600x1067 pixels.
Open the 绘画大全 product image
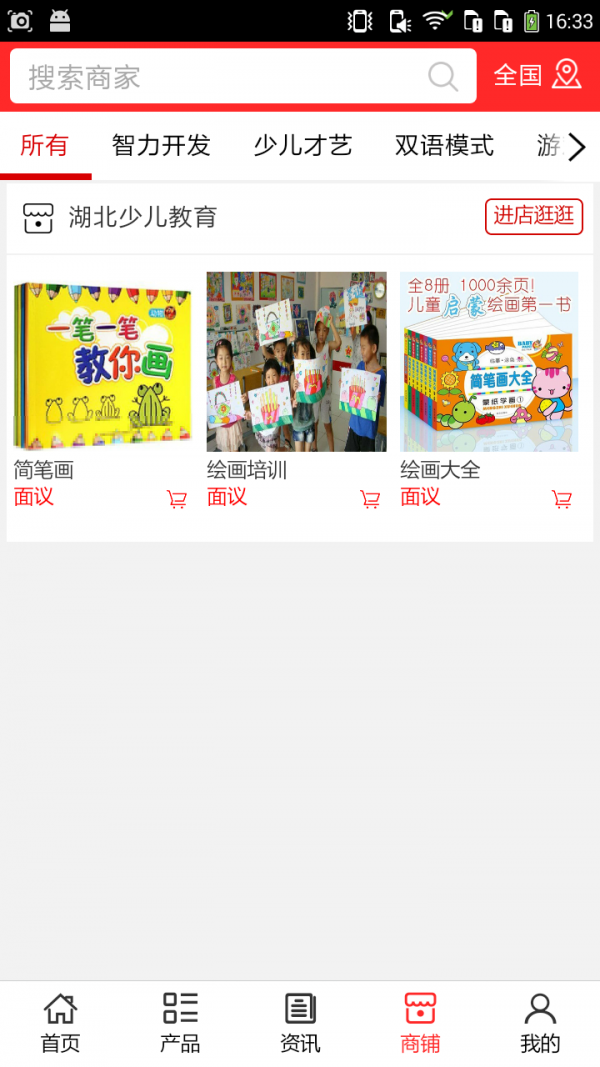click(x=489, y=362)
